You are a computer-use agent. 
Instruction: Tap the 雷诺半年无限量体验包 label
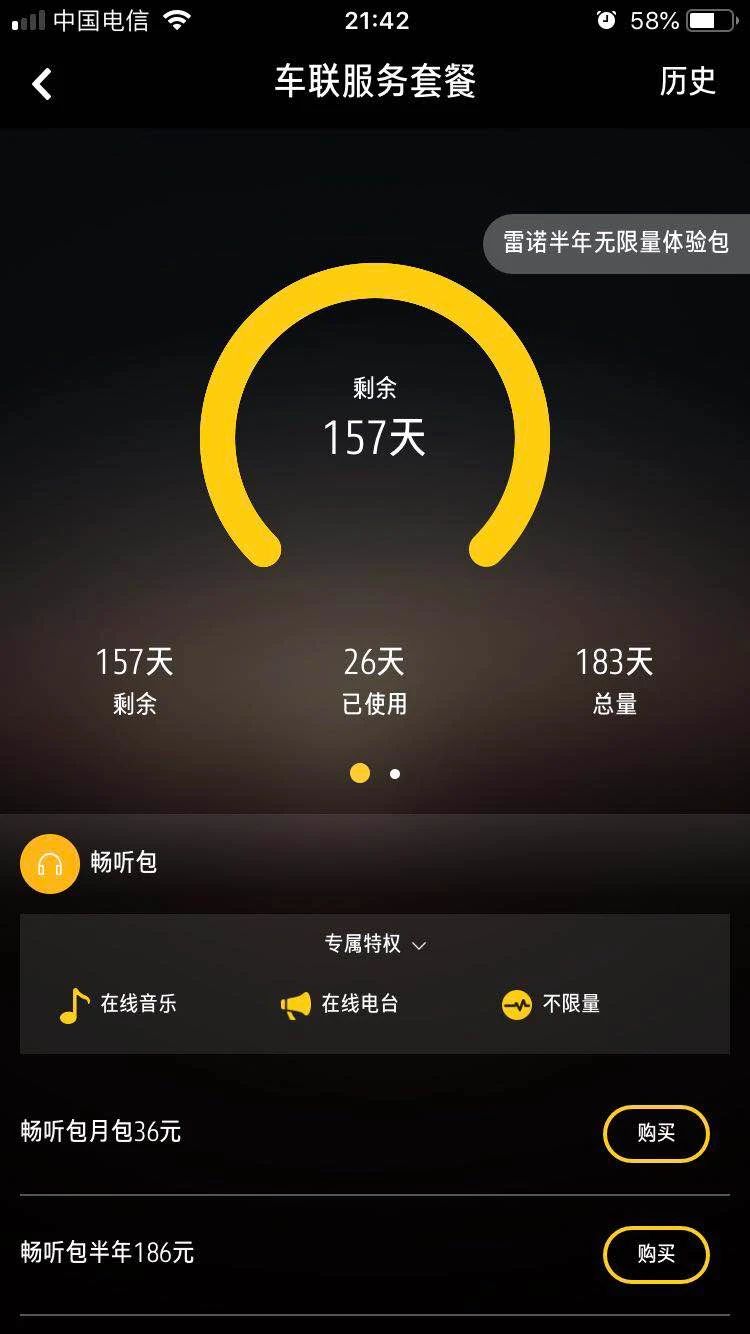pyautogui.click(x=616, y=243)
